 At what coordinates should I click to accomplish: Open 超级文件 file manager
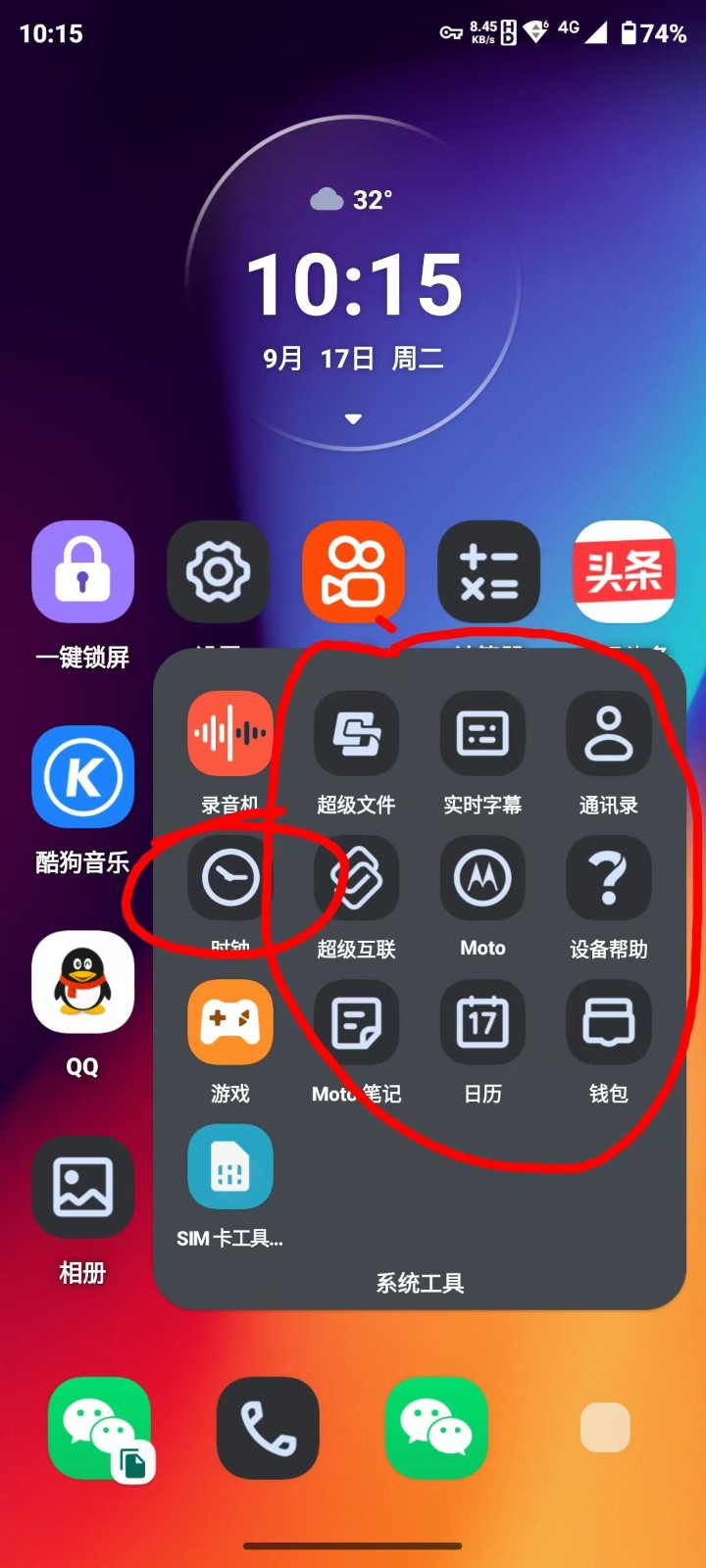(356, 733)
